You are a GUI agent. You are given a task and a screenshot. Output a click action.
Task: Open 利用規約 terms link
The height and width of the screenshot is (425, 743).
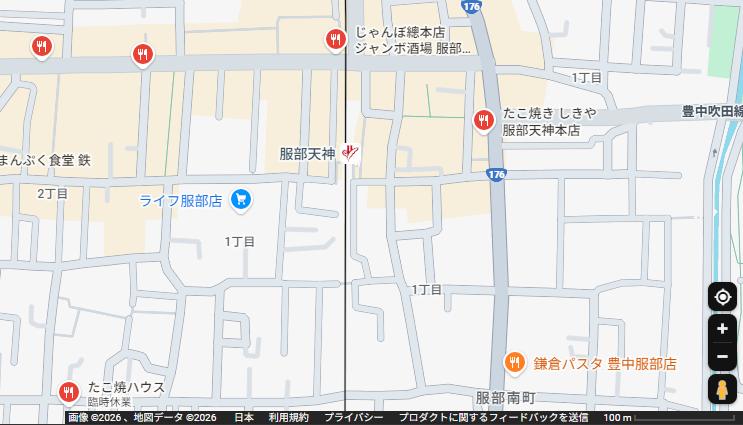(x=288, y=418)
